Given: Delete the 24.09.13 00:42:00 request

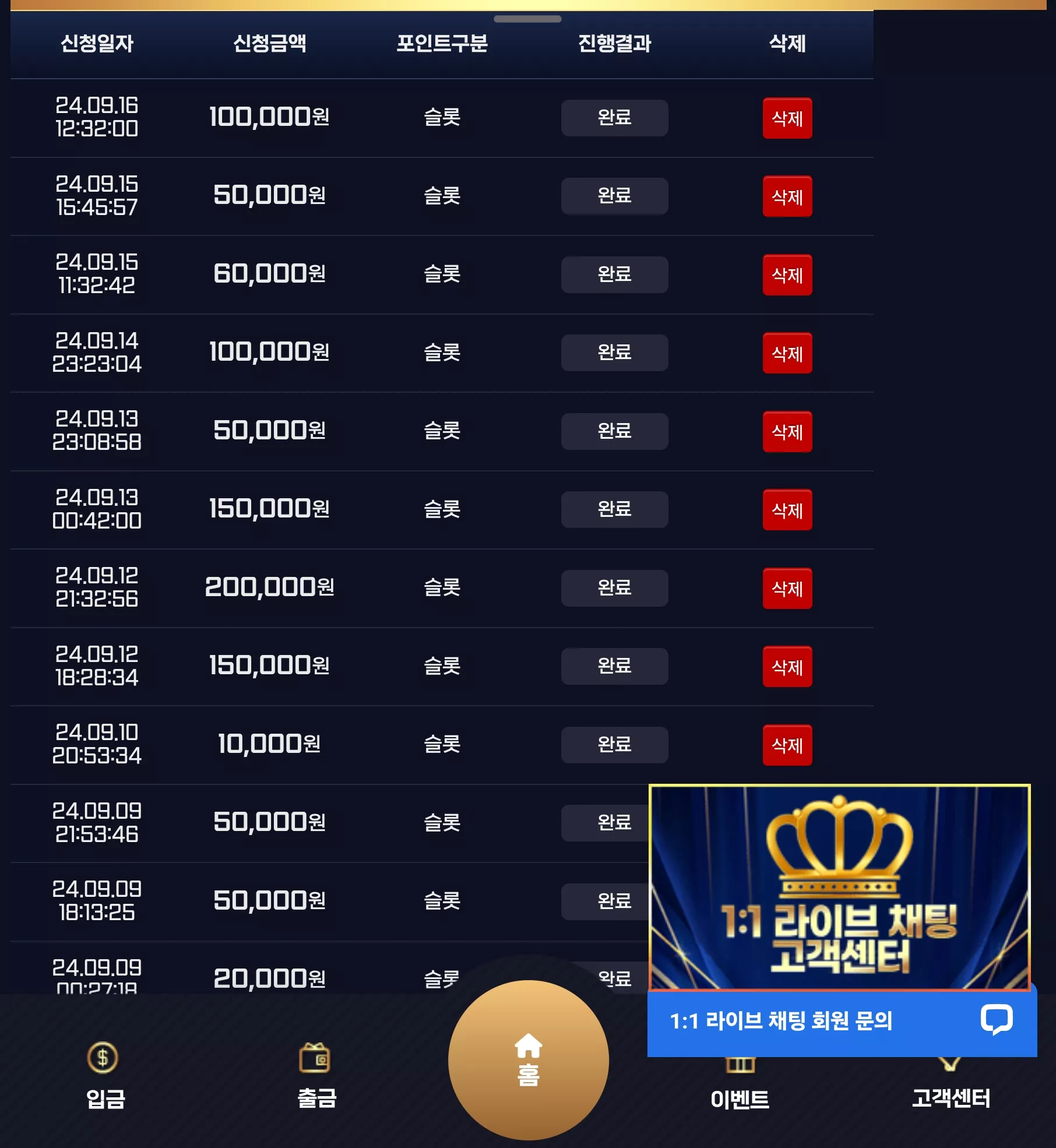Looking at the screenshot, I should [x=787, y=510].
